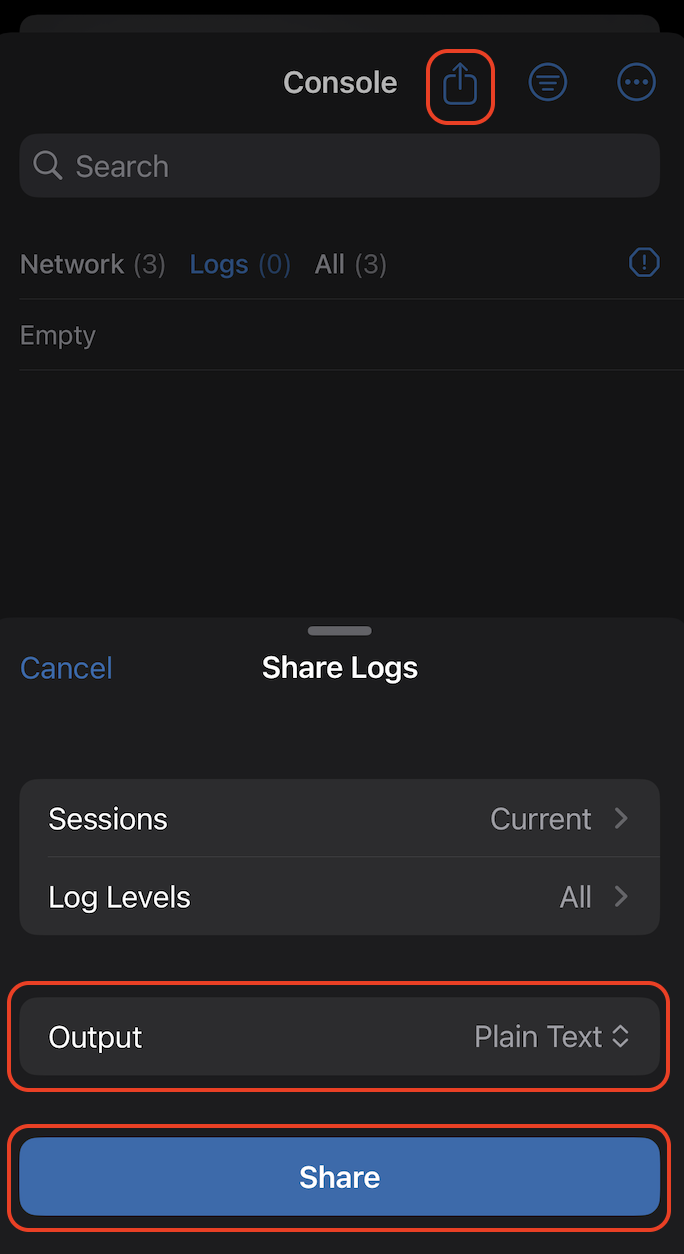
Task: Open the Log Levels row
Action: (x=340, y=897)
